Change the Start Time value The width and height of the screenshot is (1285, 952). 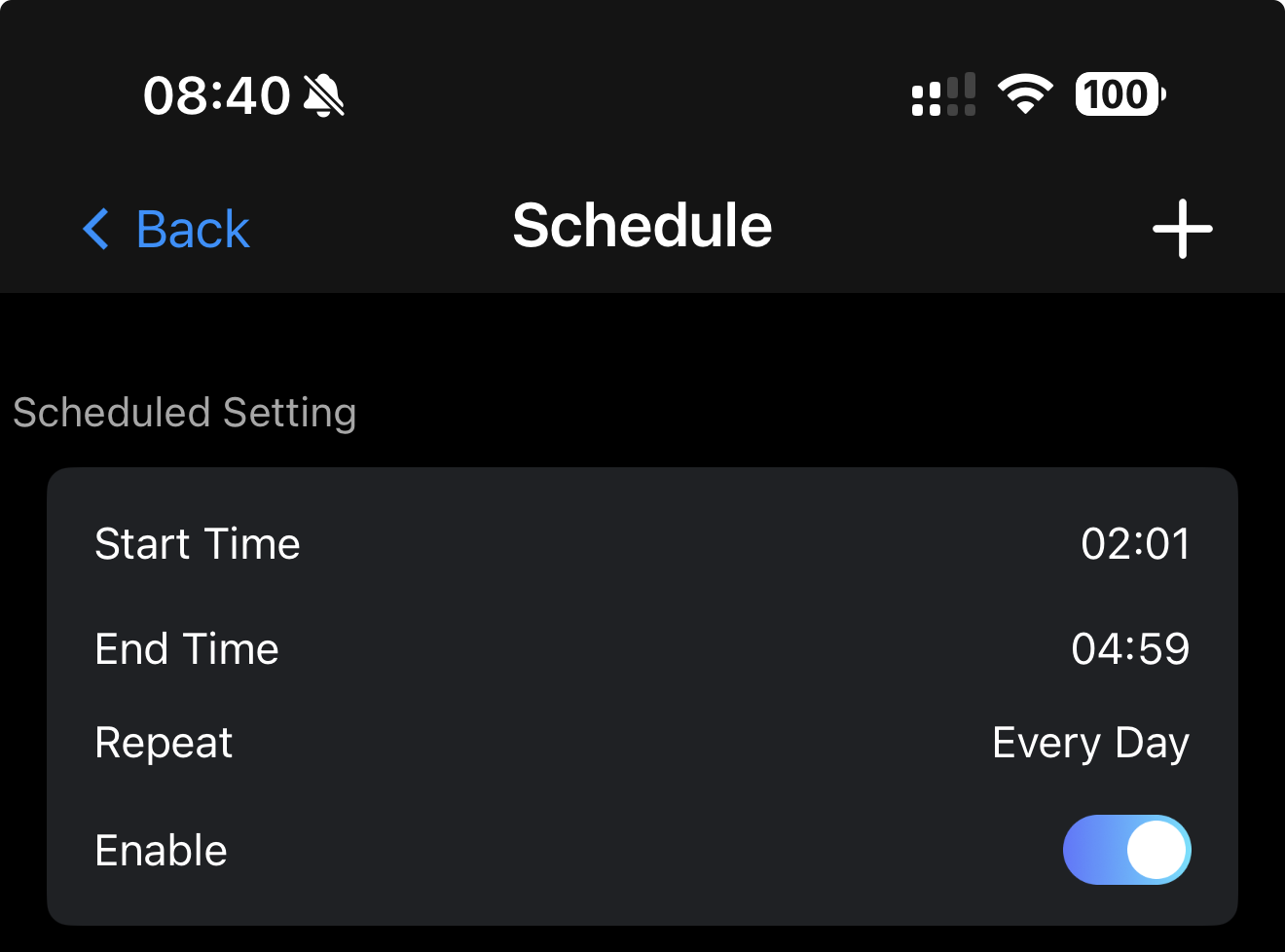tap(1134, 544)
